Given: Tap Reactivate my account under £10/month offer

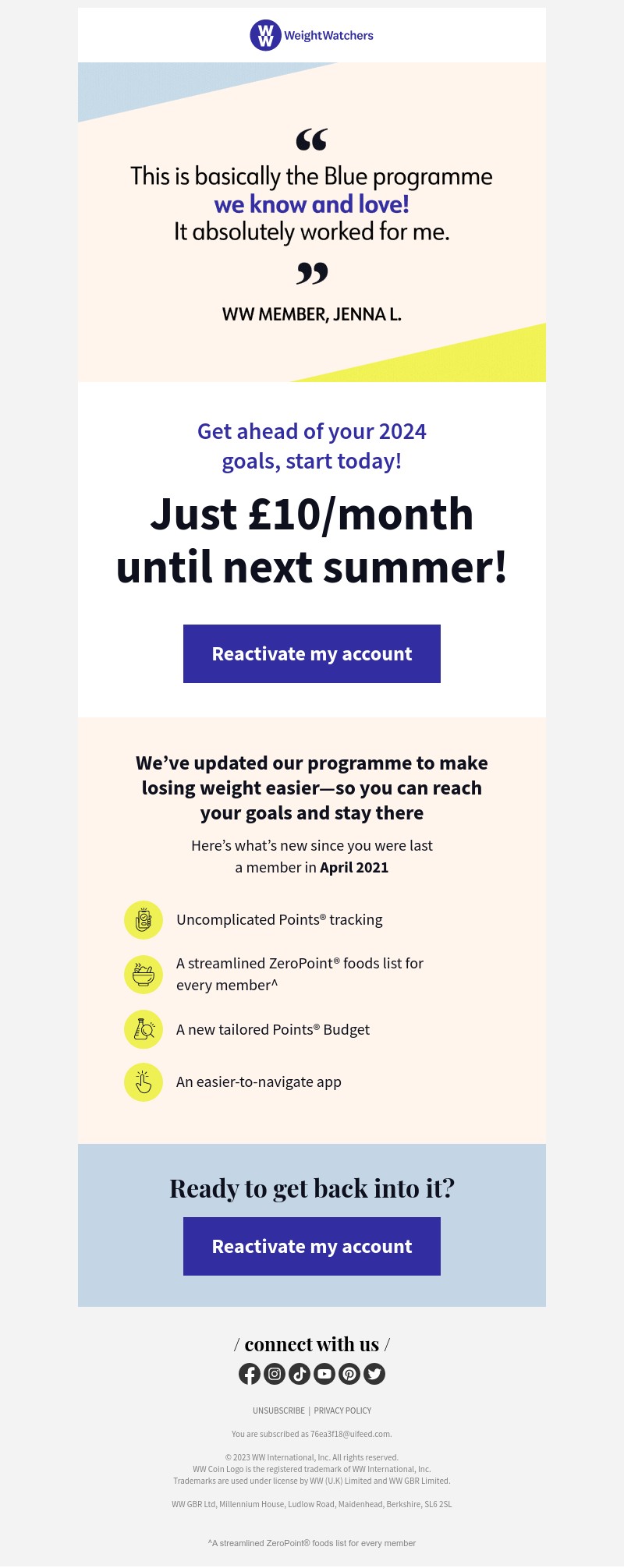Looking at the screenshot, I should [x=312, y=653].
